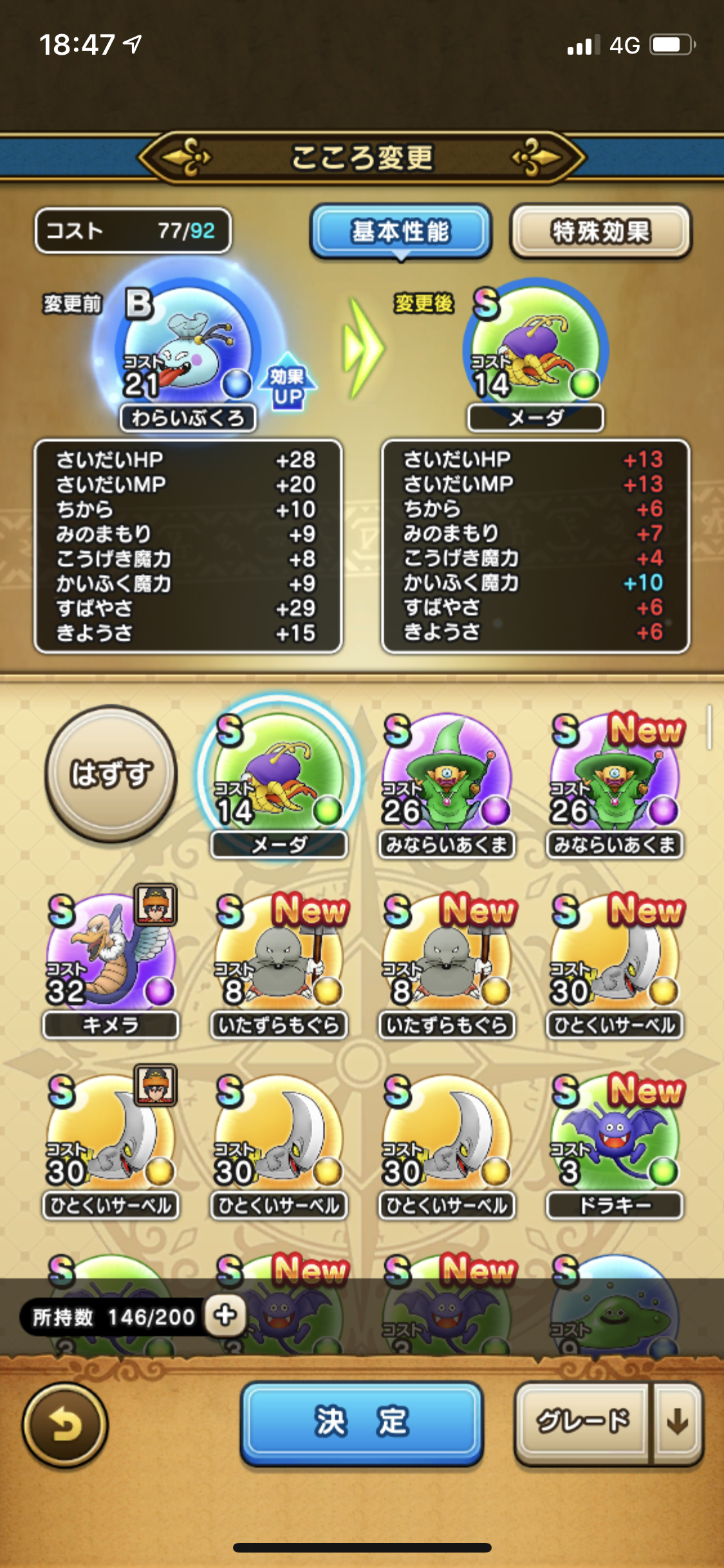Expand the 所持数 capacity with the plus button
Image resolution: width=724 pixels, height=1568 pixels.
(225, 1315)
